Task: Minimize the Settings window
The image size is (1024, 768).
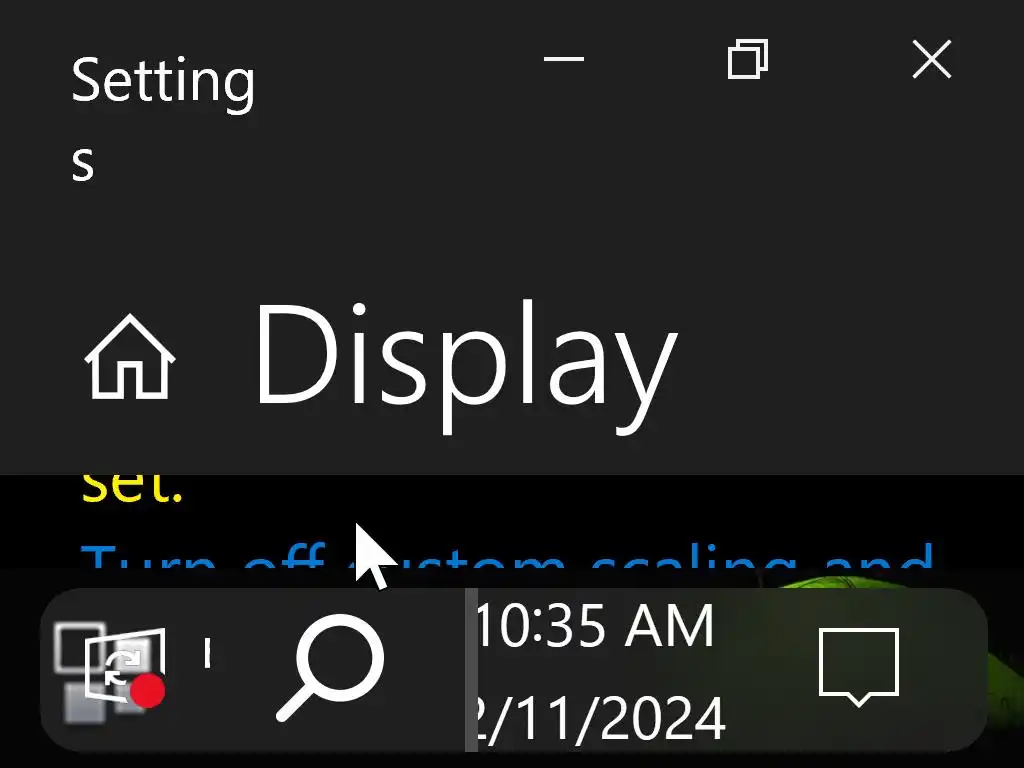Action: (563, 60)
